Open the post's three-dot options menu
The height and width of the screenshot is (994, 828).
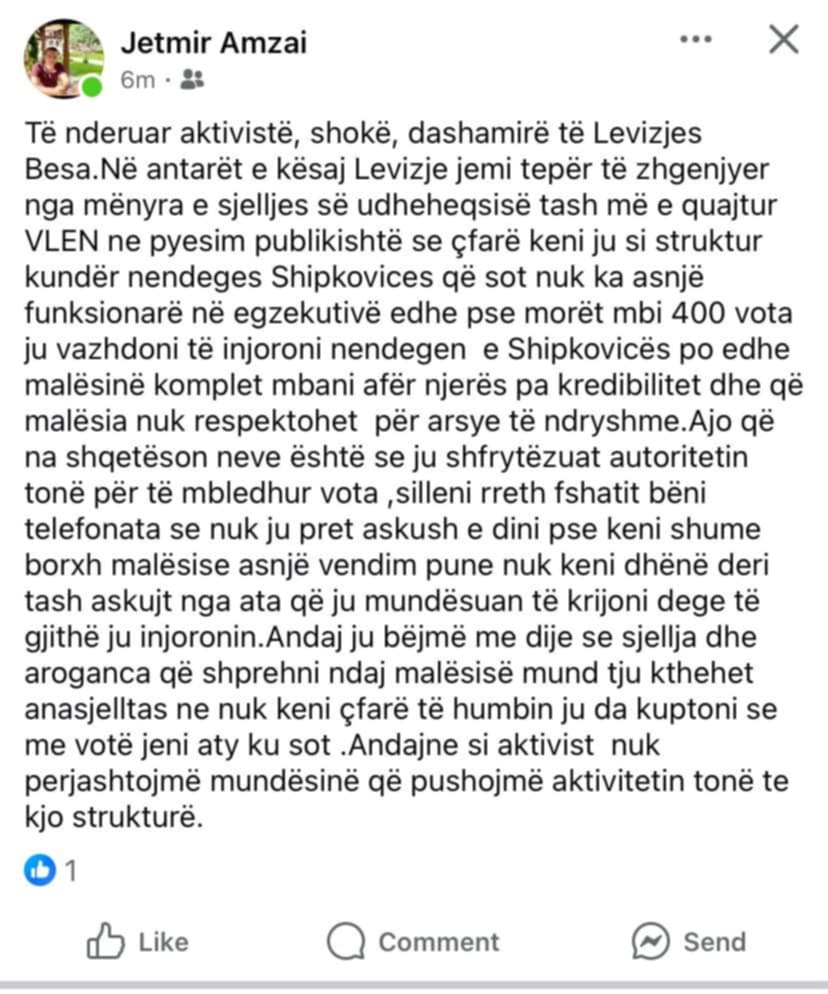696,40
